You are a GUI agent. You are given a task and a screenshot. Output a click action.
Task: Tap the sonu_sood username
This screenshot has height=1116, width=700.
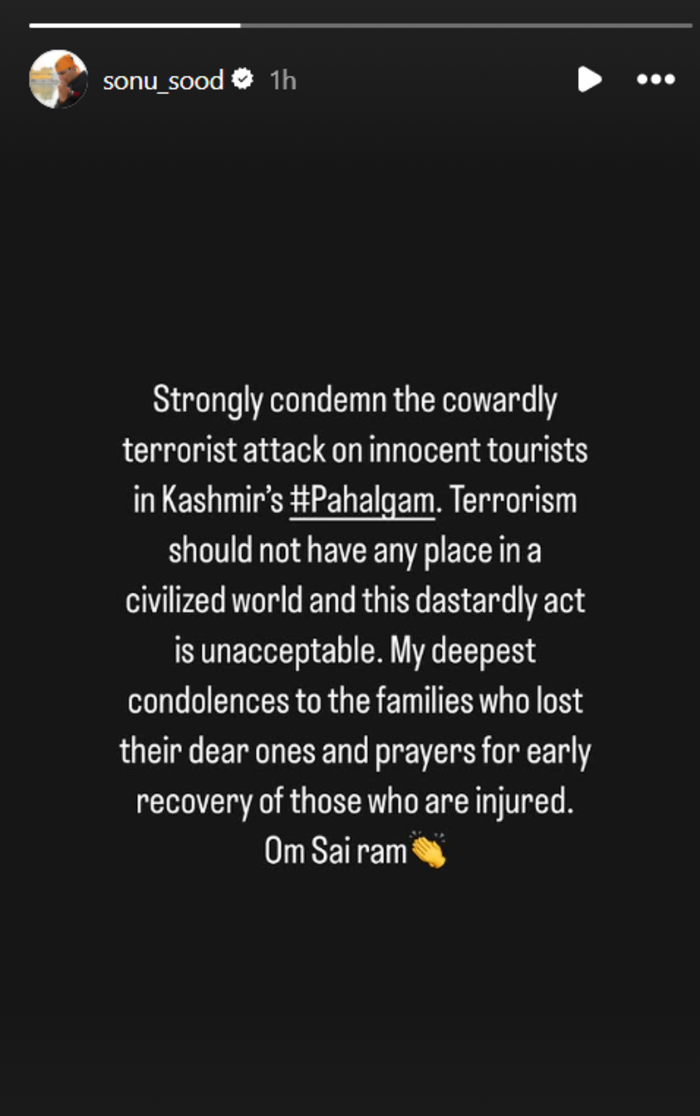pyautogui.click(x=163, y=80)
